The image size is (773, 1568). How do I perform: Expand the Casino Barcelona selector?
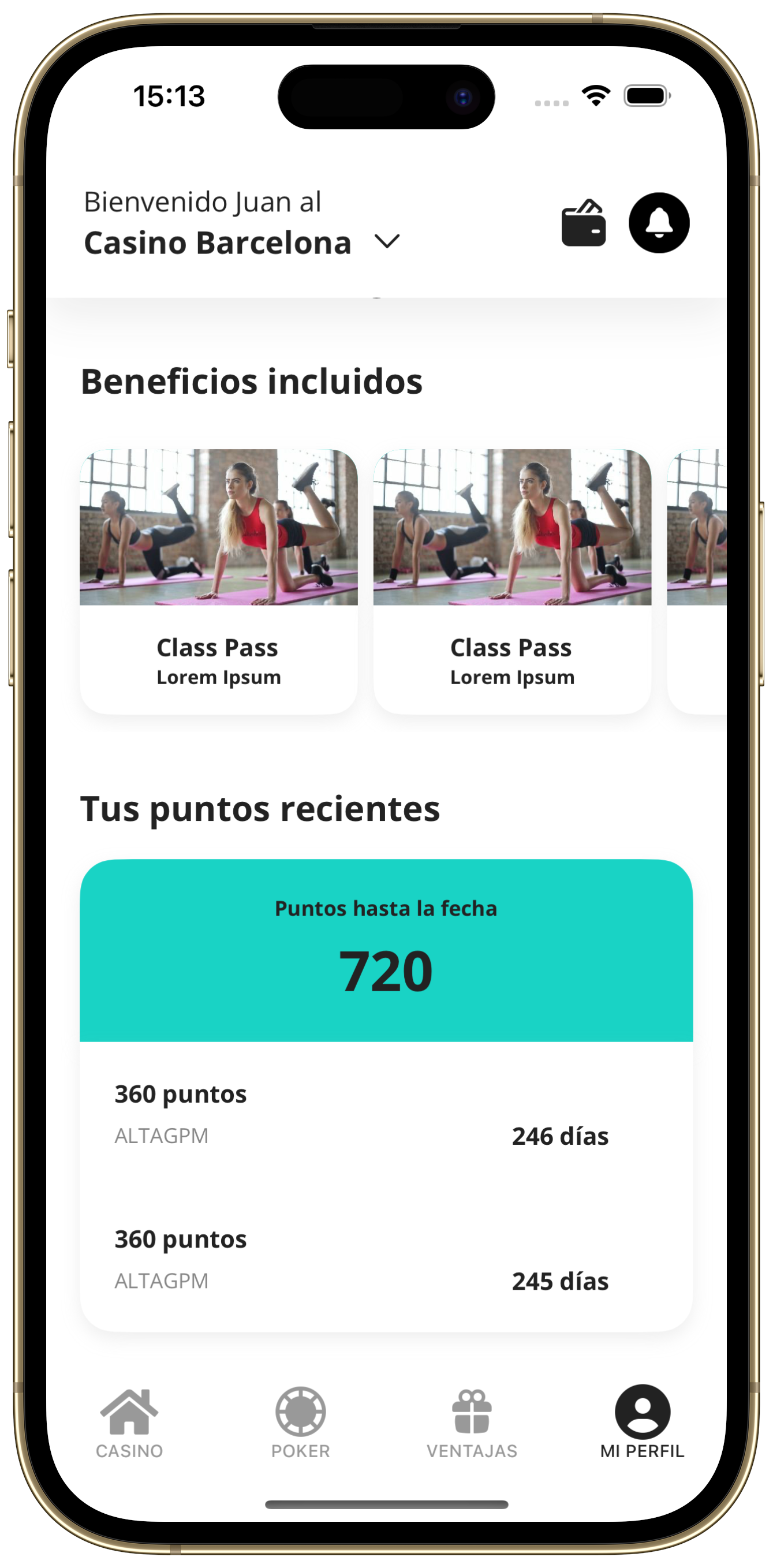point(387,242)
